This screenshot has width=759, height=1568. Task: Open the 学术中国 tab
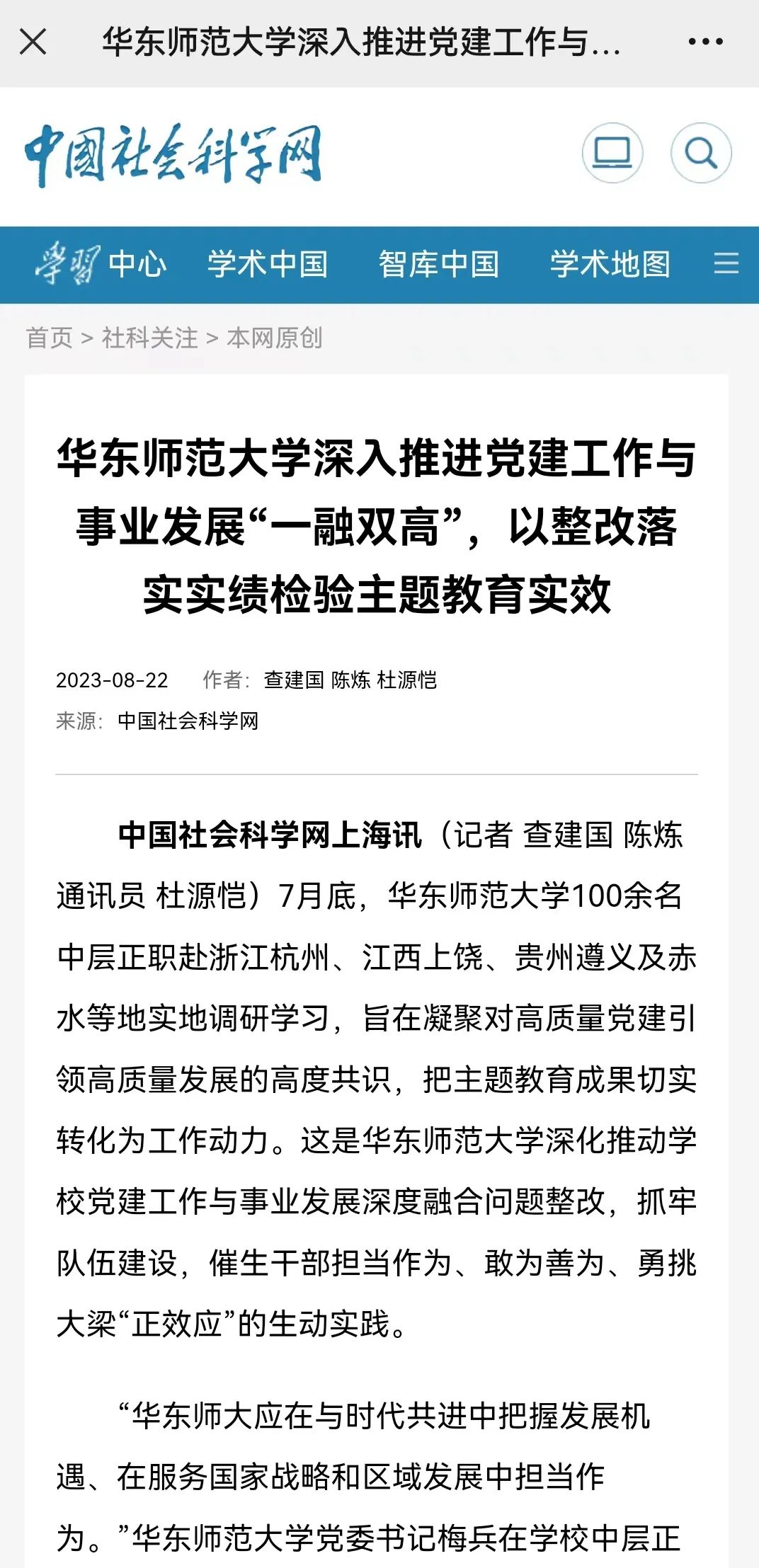pos(268,264)
